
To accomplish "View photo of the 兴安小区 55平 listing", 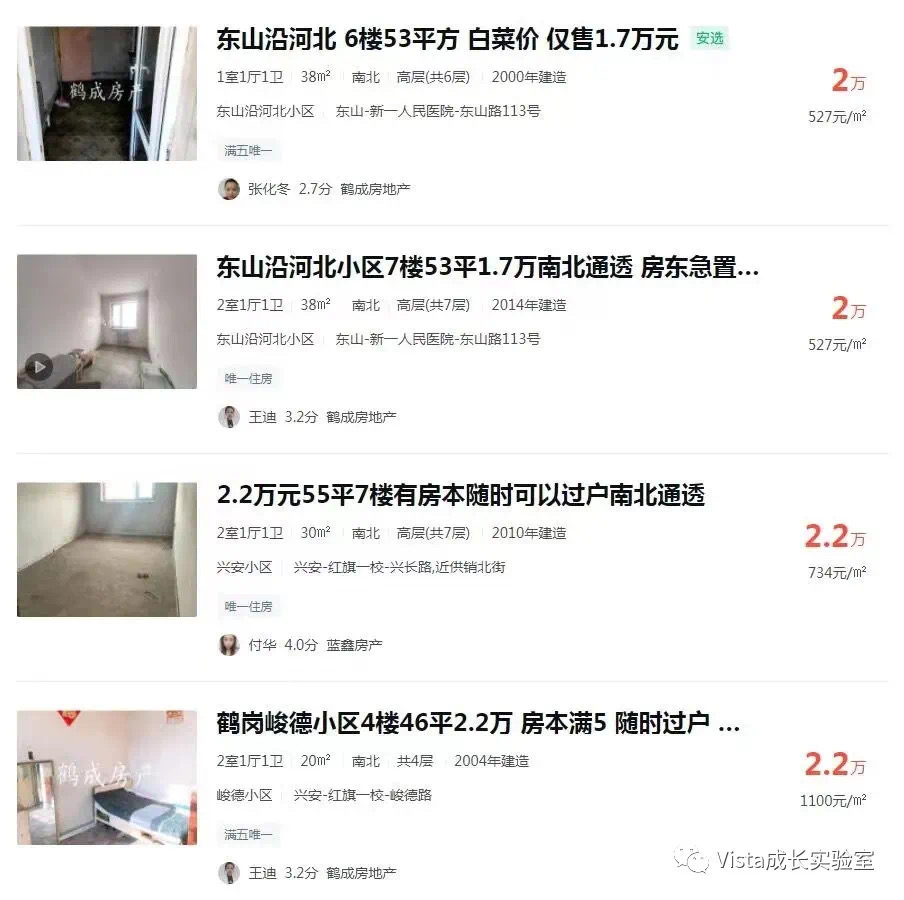I will (x=107, y=549).
